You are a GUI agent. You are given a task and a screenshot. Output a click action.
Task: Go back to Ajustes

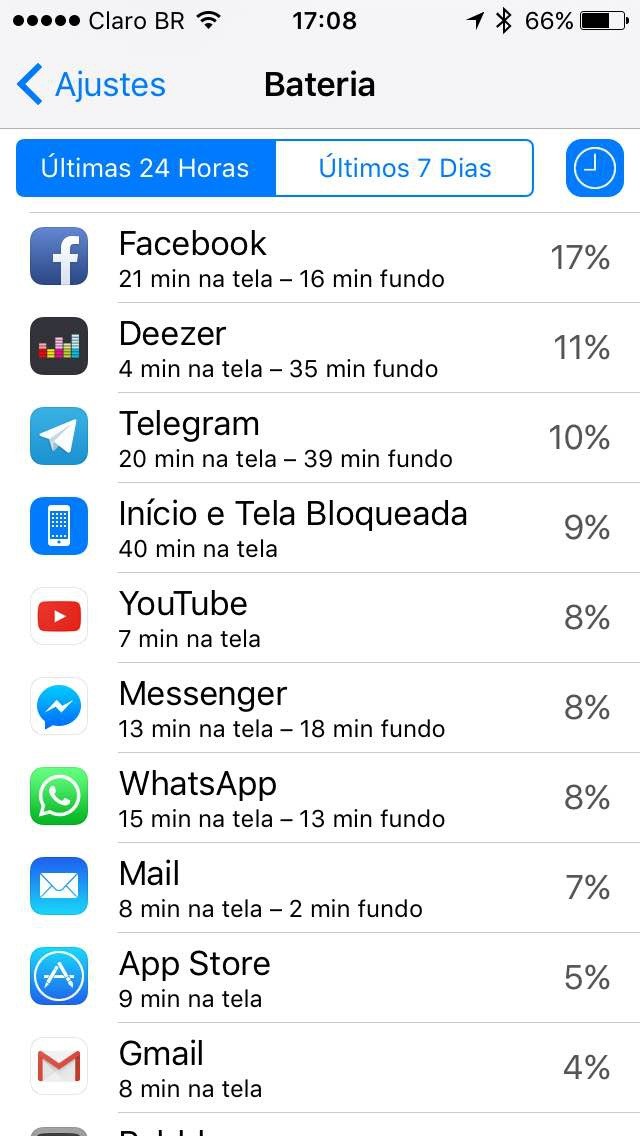(x=92, y=85)
